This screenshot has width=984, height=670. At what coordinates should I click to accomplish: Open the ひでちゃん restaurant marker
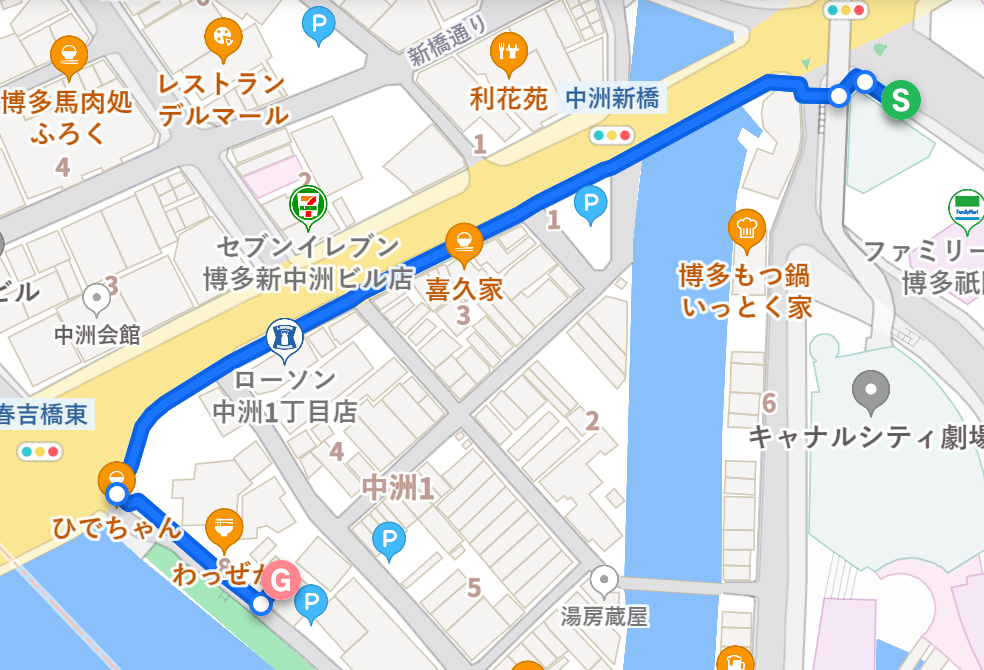pyautogui.click(x=117, y=479)
